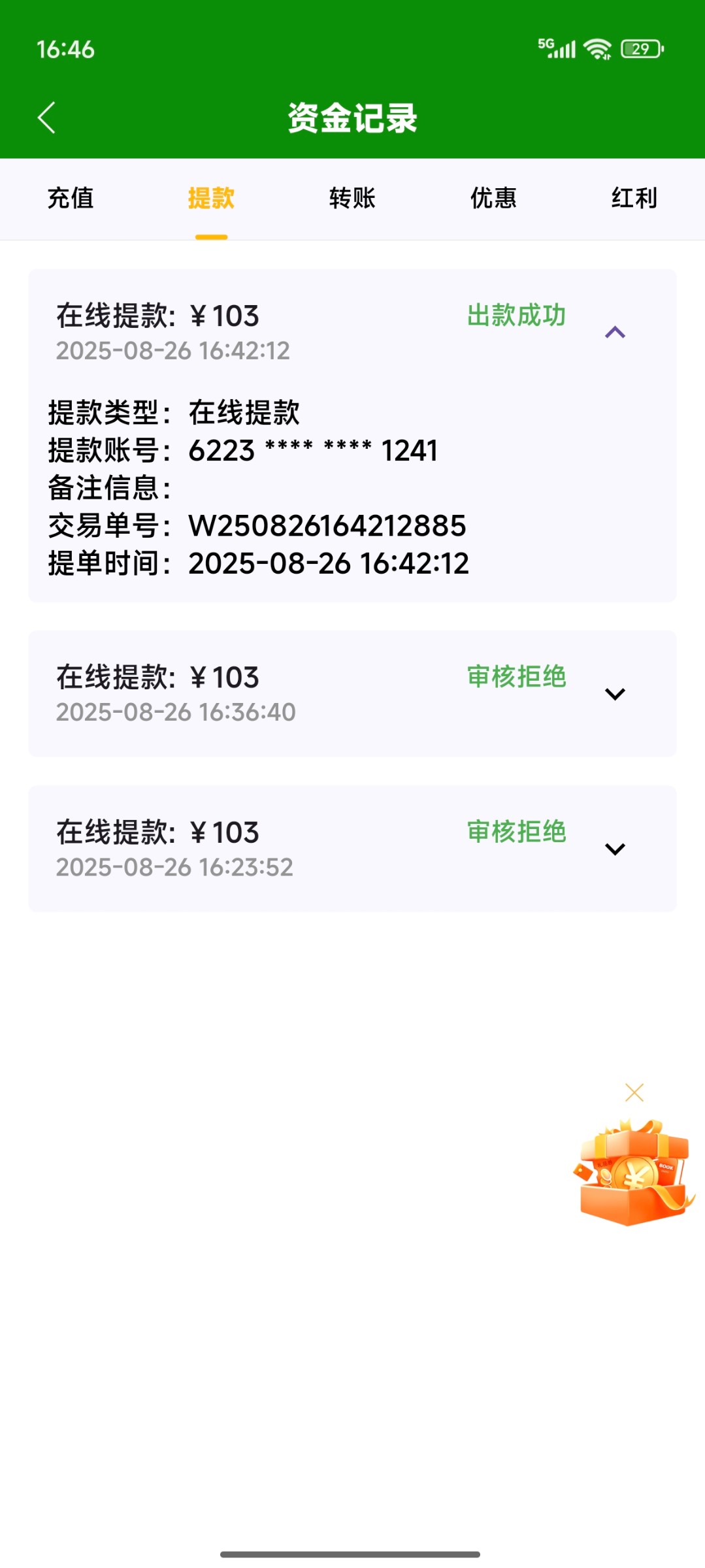Image resolution: width=705 pixels, height=1568 pixels.
Task: Expand the 16:36:40 withdrawal record
Action: [615, 694]
